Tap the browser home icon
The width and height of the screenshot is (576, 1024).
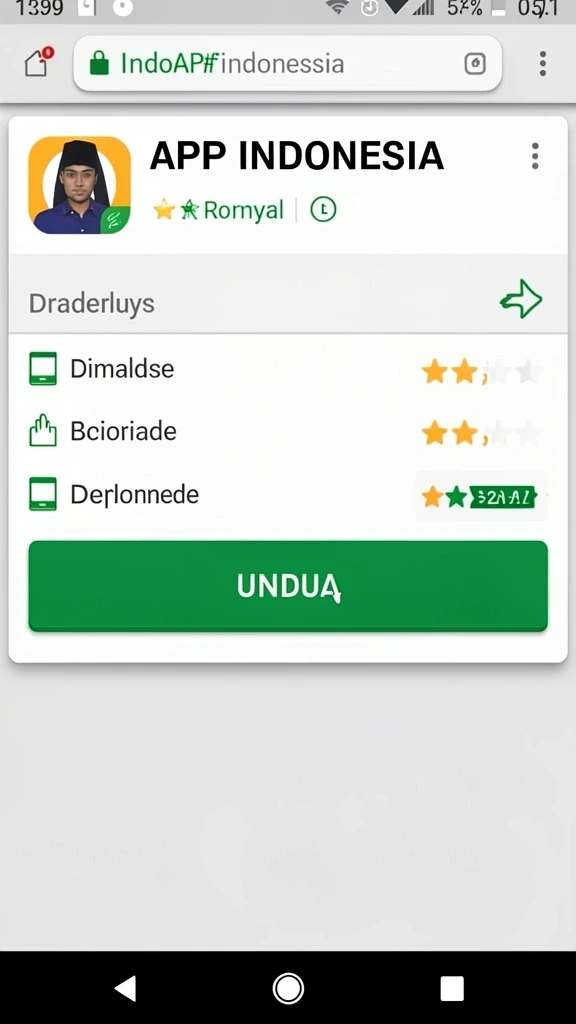(x=37, y=63)
